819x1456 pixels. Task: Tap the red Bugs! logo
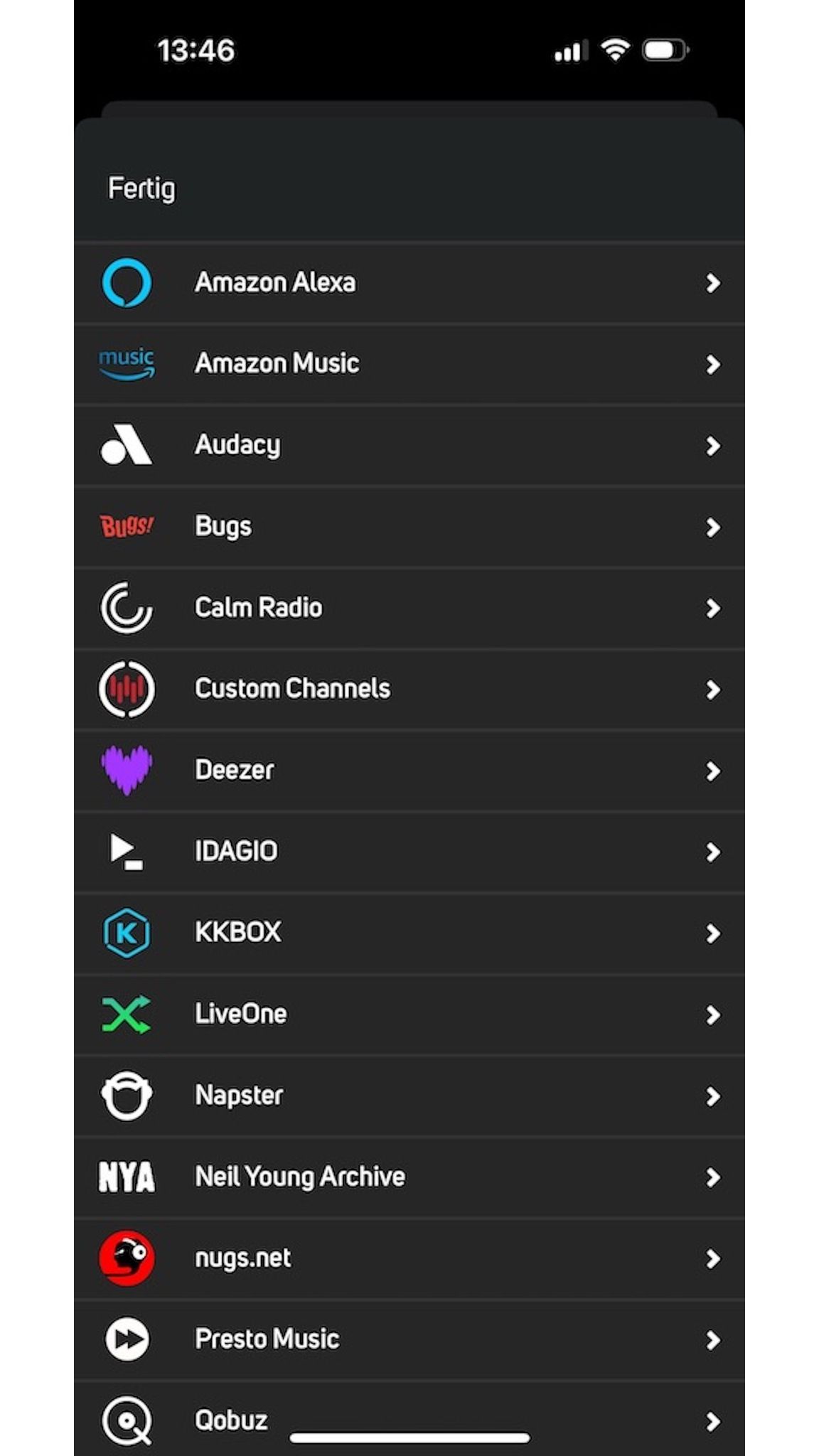click(127, 526)
